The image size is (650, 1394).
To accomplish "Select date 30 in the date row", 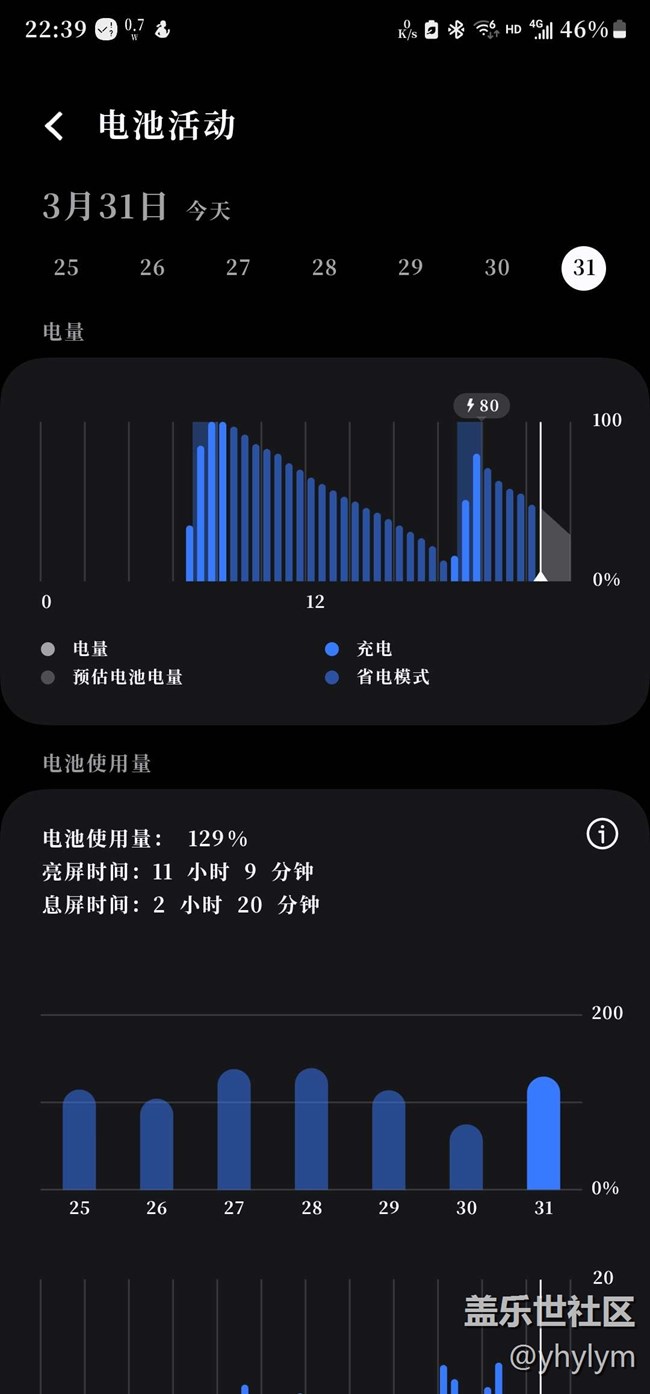I will [497, 267].
